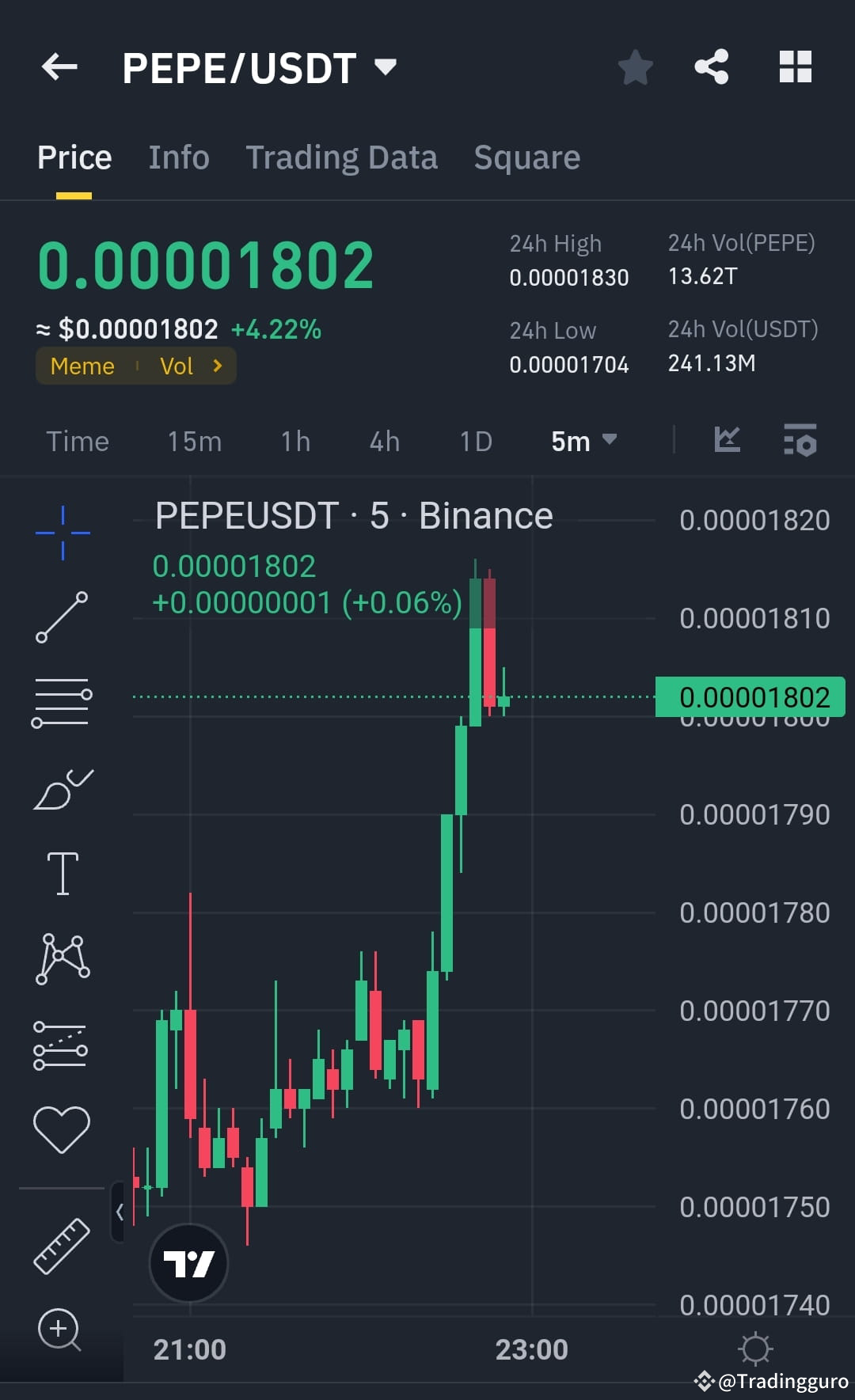This screenshot has width=855, height=1400.
Task: Switch to the Trading Data tab
Action: click(x=342, y=157)
